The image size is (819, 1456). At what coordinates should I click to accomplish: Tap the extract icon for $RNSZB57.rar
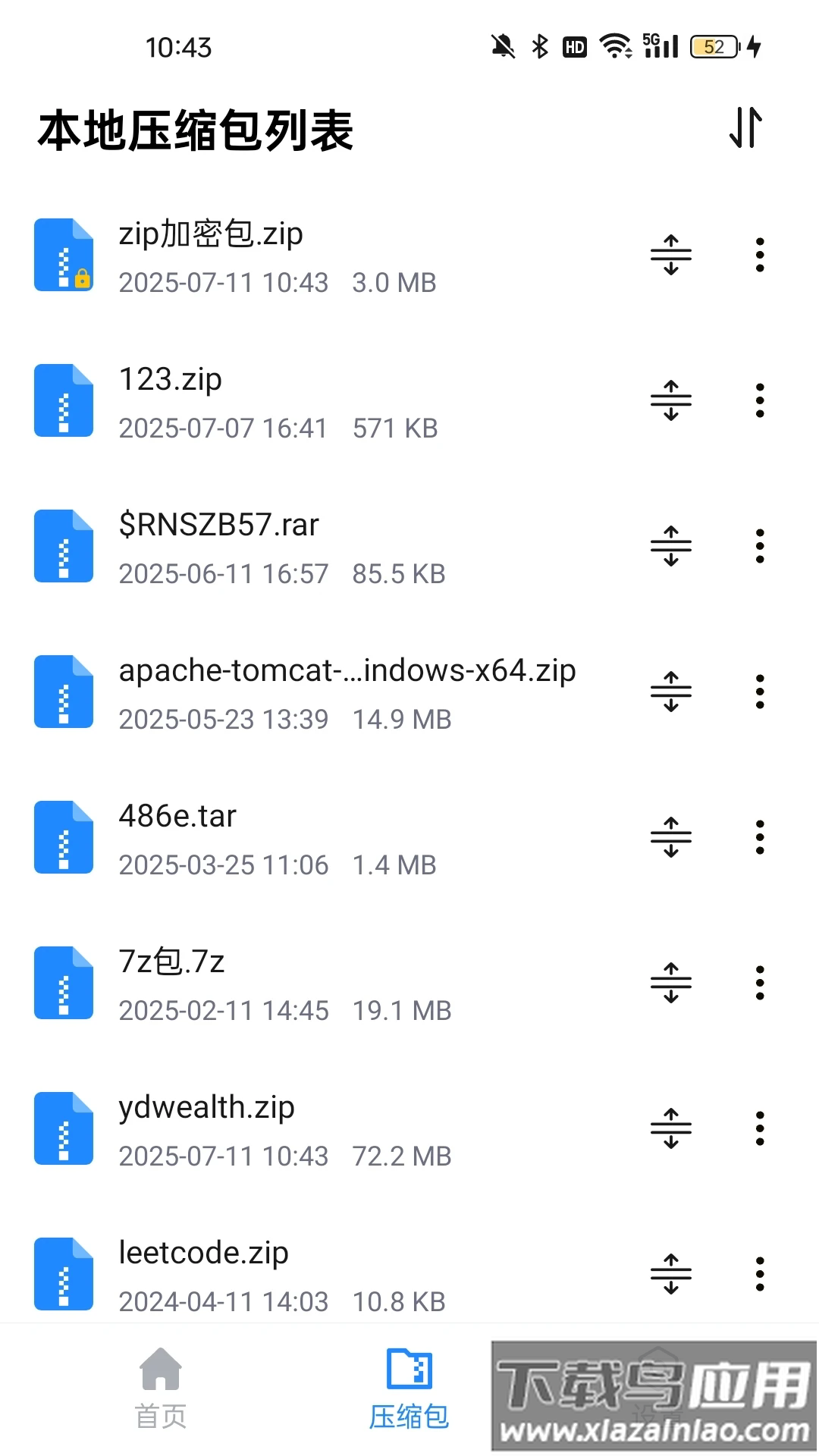670,545
